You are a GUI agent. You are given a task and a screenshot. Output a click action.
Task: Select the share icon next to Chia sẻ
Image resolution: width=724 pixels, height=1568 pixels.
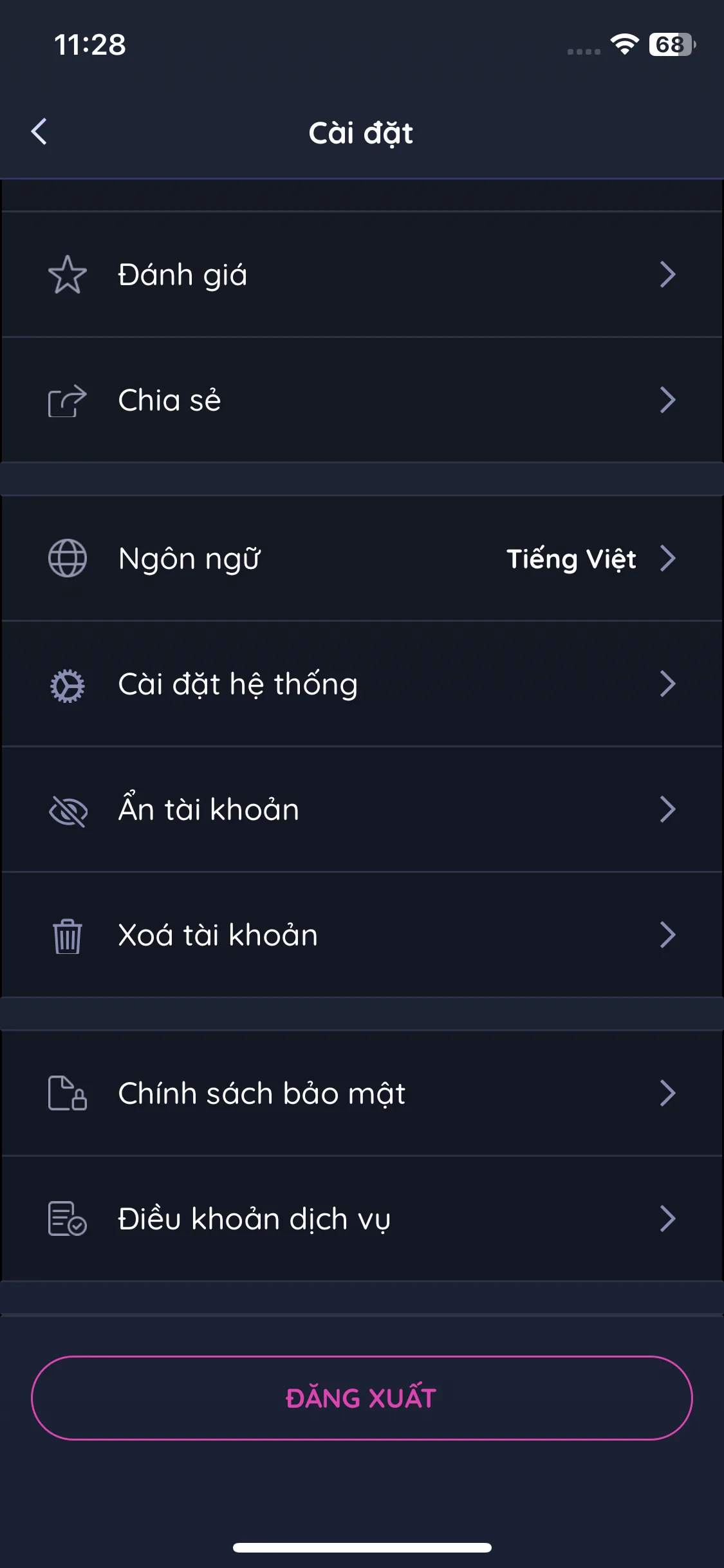point(68,400)
